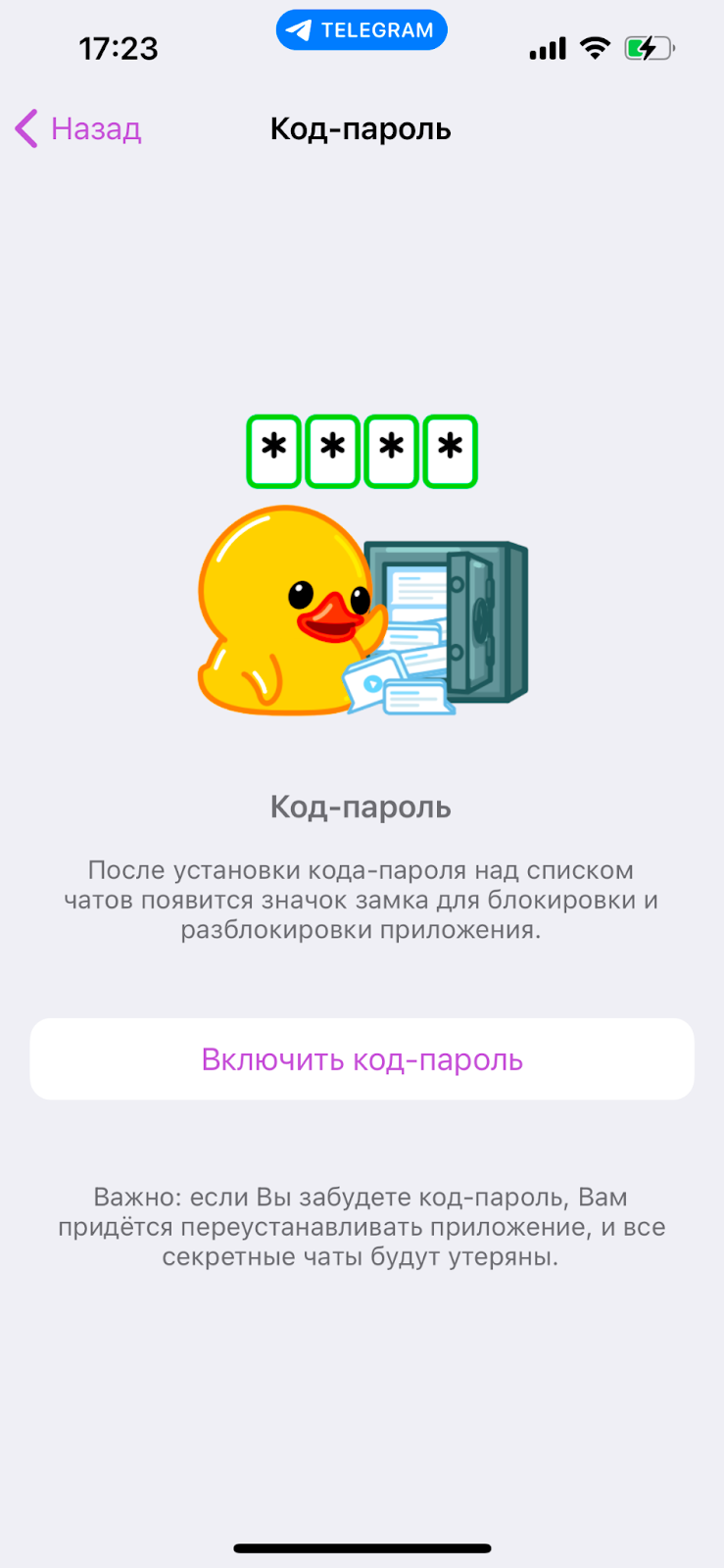Viewport: 724px width, 1568px height.
Task: Tap the clock showing 17:23
Action: (120, 46)
